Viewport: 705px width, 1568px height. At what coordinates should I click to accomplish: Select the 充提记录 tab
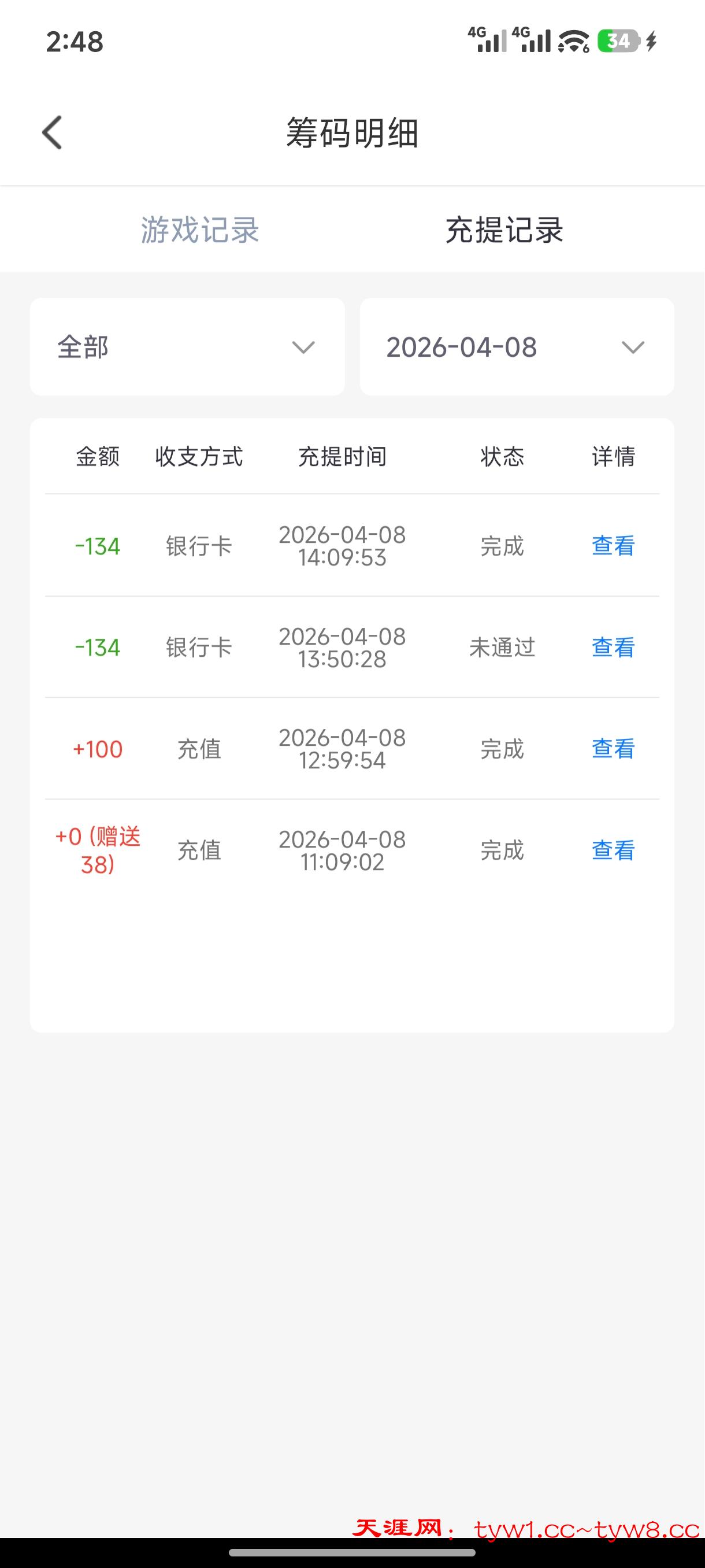pyautogui.click(x=504, y=230)
